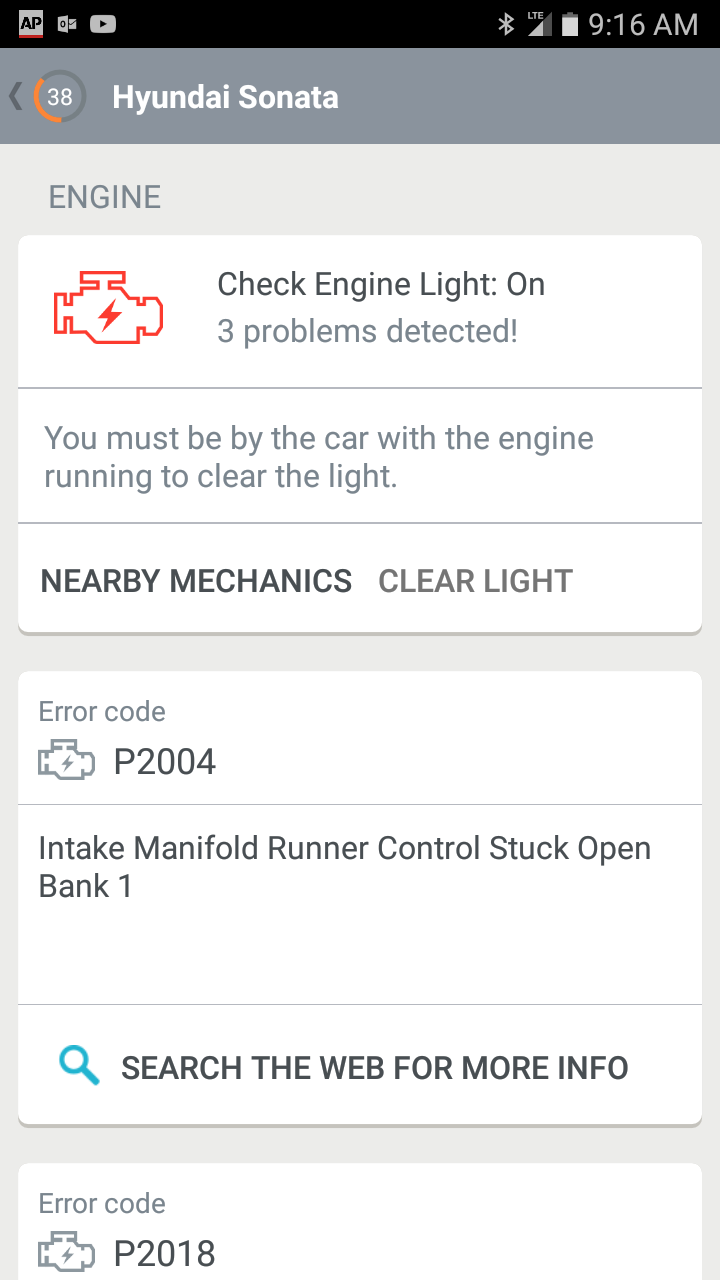
Task: Open the YouTube notification icon
Action: 103,23
